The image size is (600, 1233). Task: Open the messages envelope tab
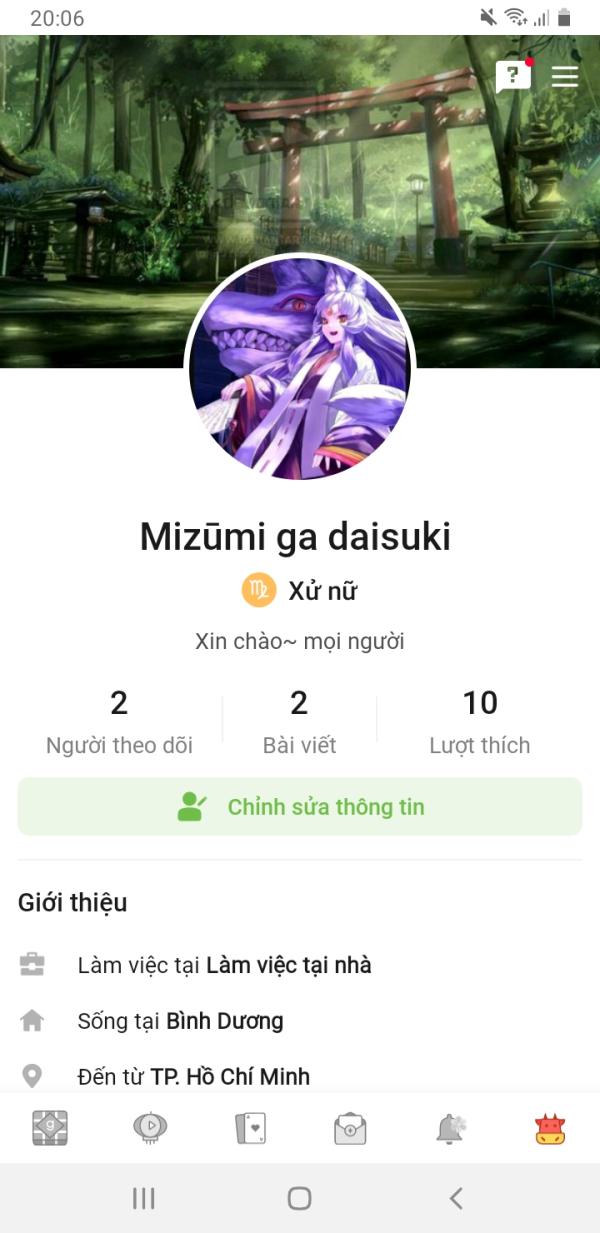pyautogui.click(x=350, y=1129)
